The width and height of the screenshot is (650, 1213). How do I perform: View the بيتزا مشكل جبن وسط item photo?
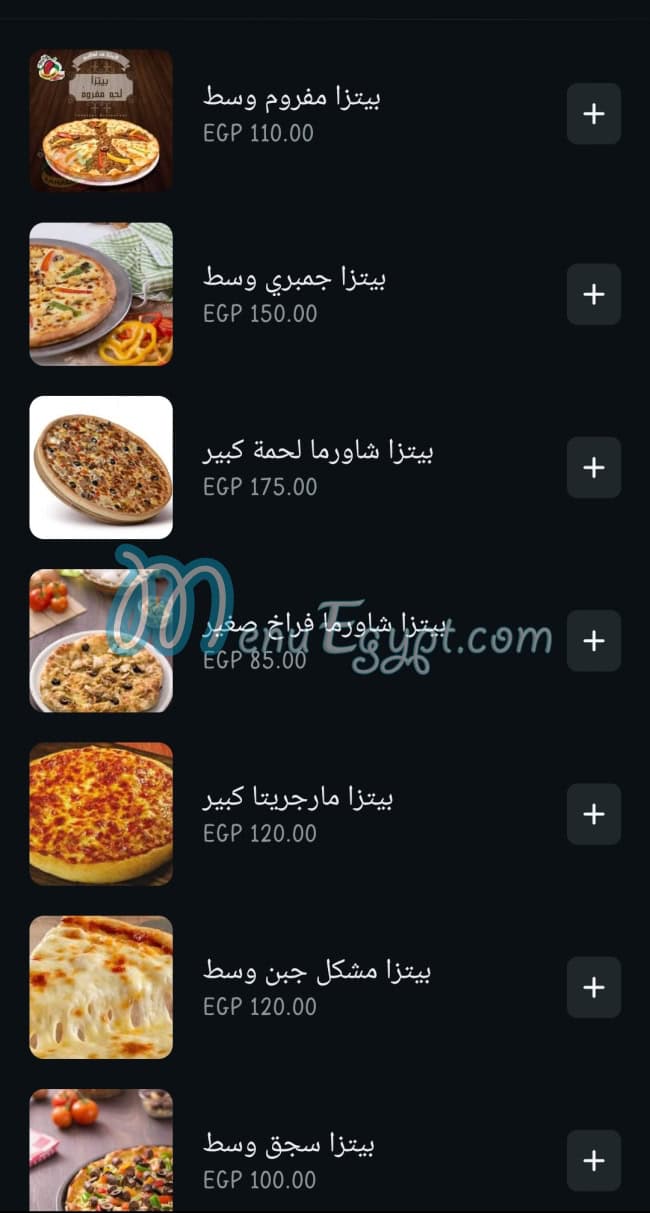[101, 987]
